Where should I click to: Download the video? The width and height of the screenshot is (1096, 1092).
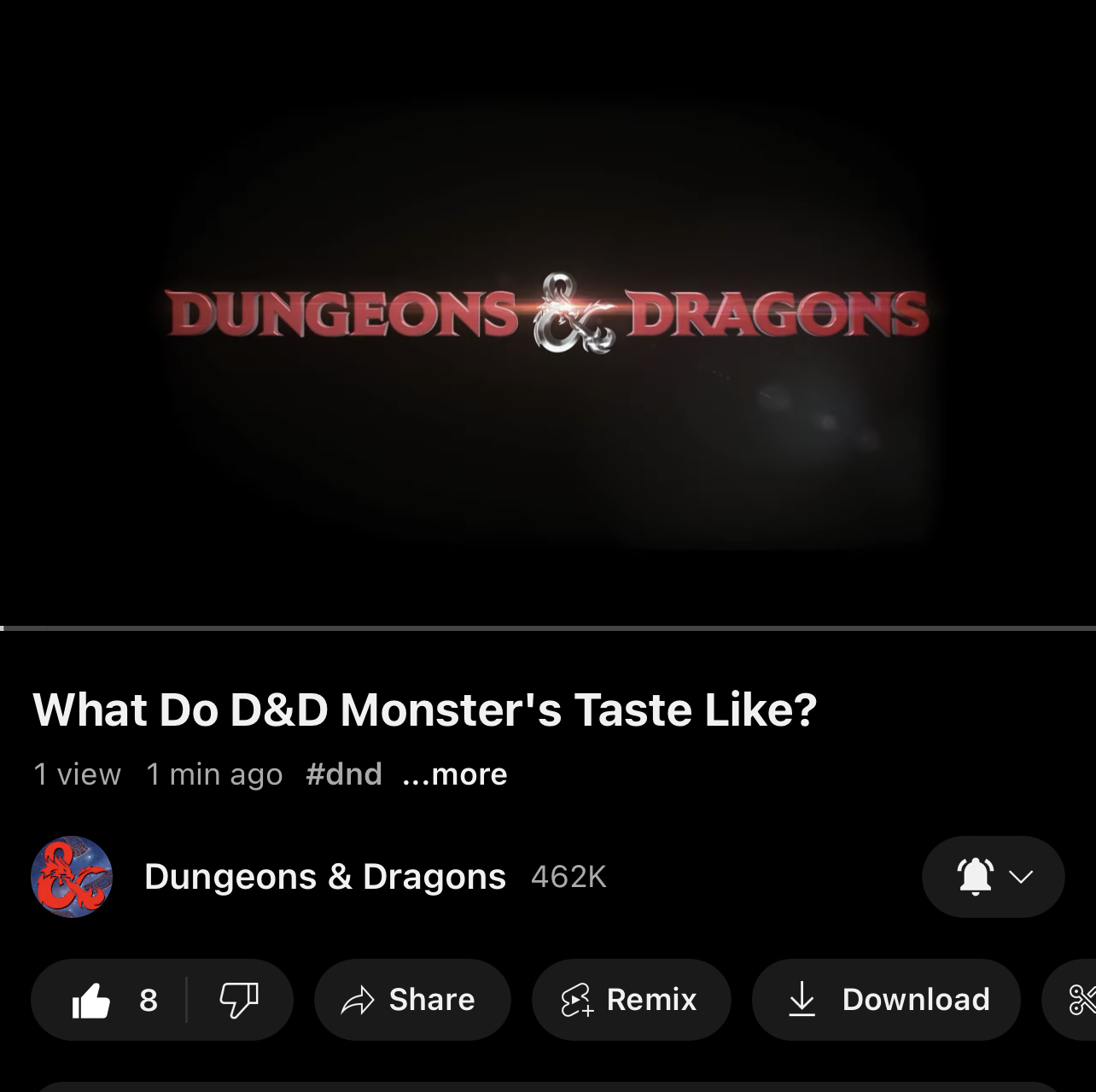click(x=886, y=1000)
